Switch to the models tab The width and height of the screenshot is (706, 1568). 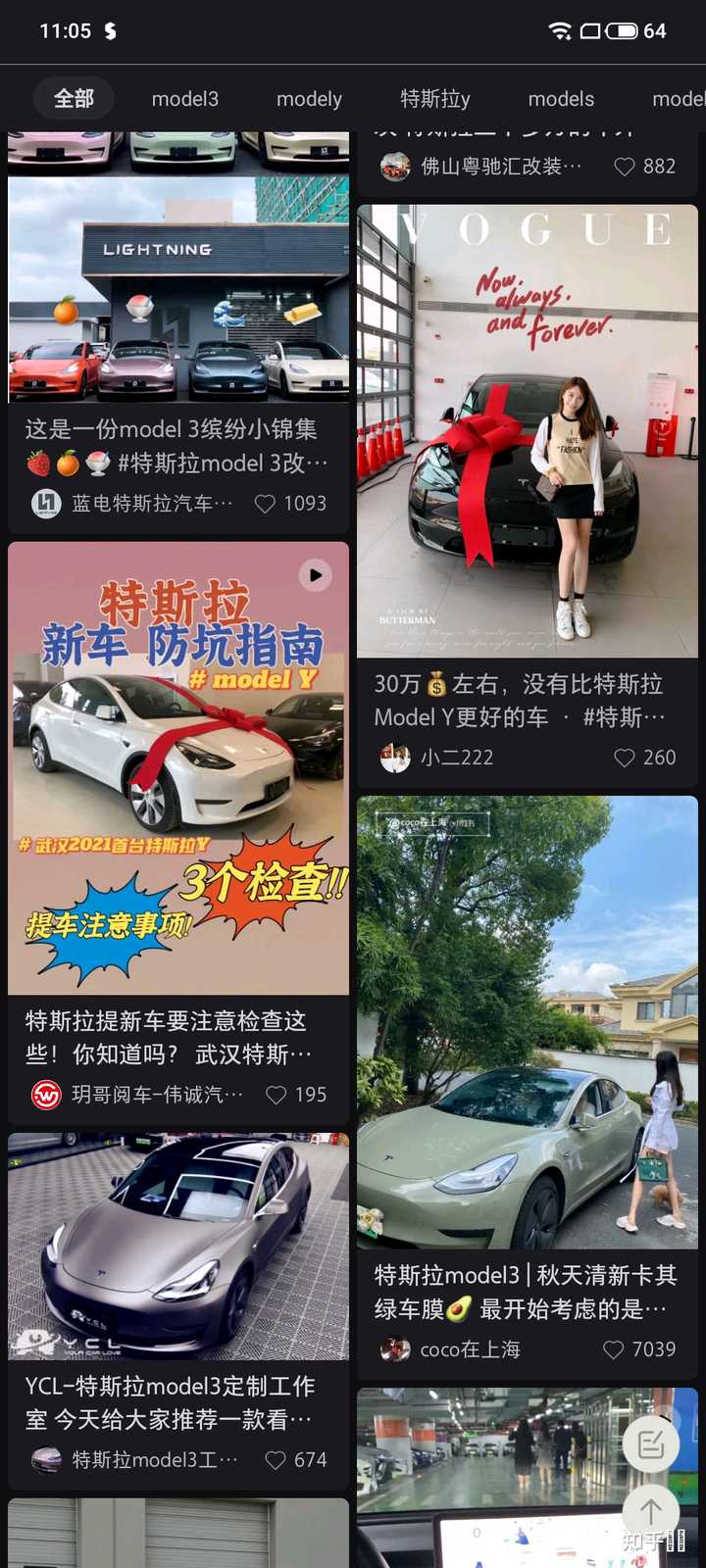click(x=561, y=99)
